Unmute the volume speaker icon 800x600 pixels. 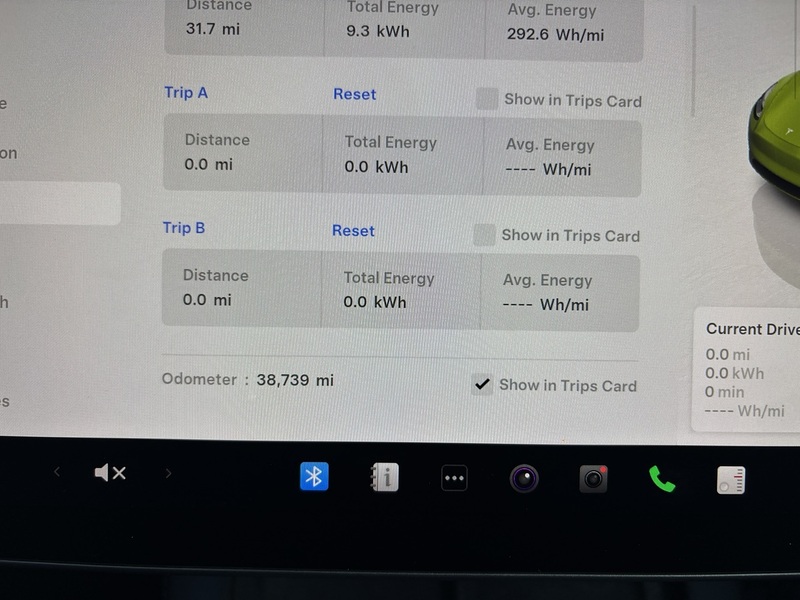(x=110, y=473)
